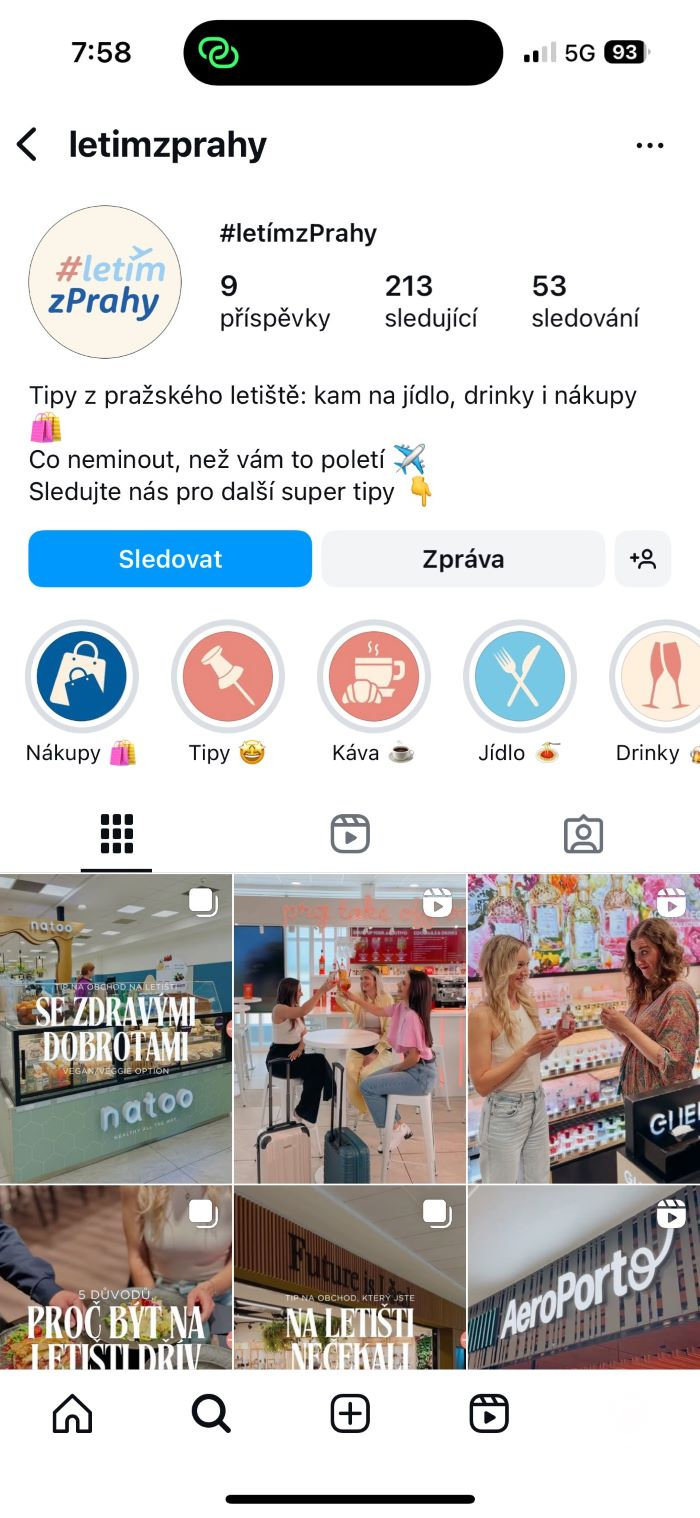This screenshot has height=1518, width=700.
Task: View the Káva story highlight
Action: tap(373, 677)
